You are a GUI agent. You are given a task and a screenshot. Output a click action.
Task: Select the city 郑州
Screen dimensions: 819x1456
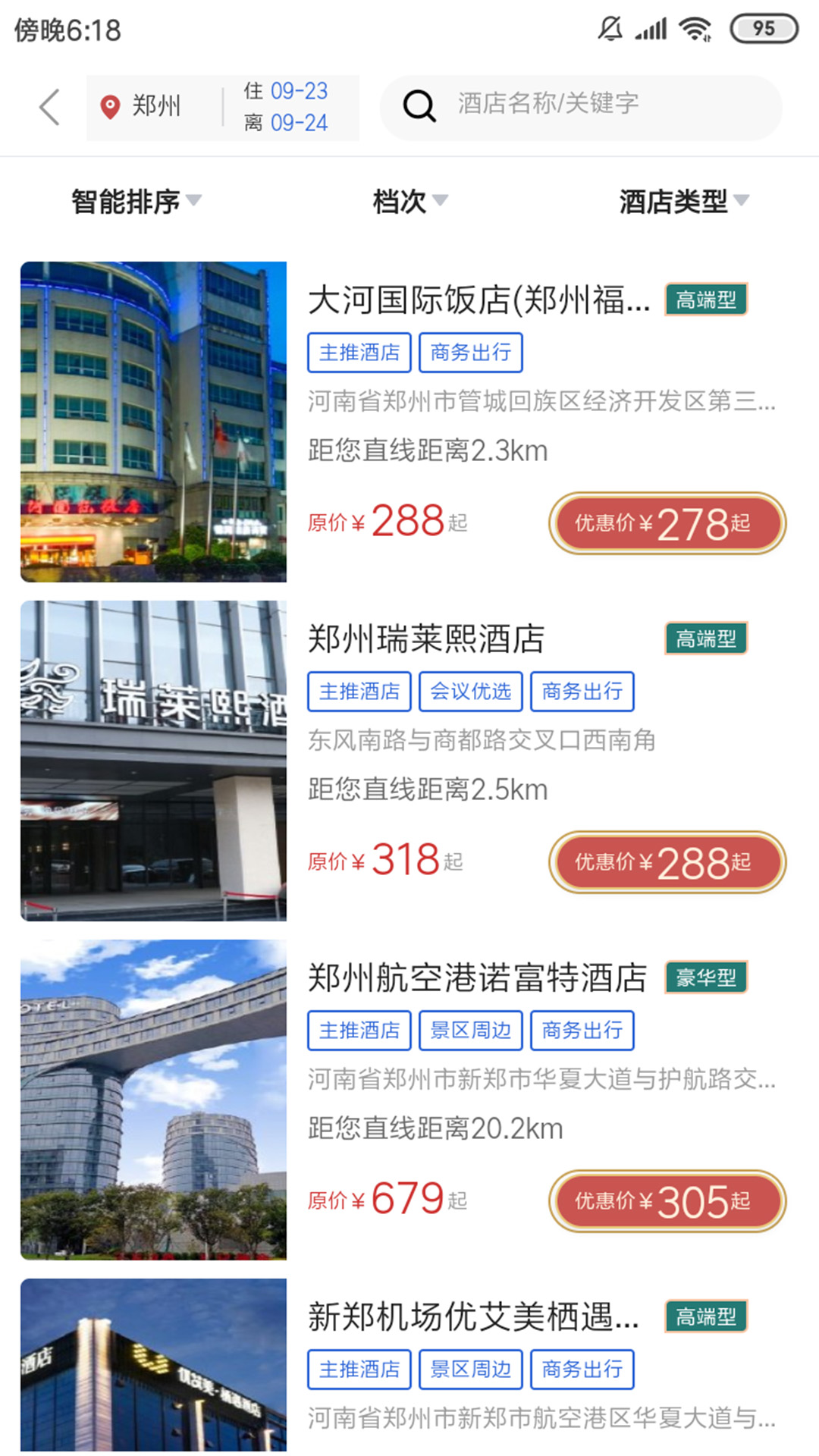(156, 106)
